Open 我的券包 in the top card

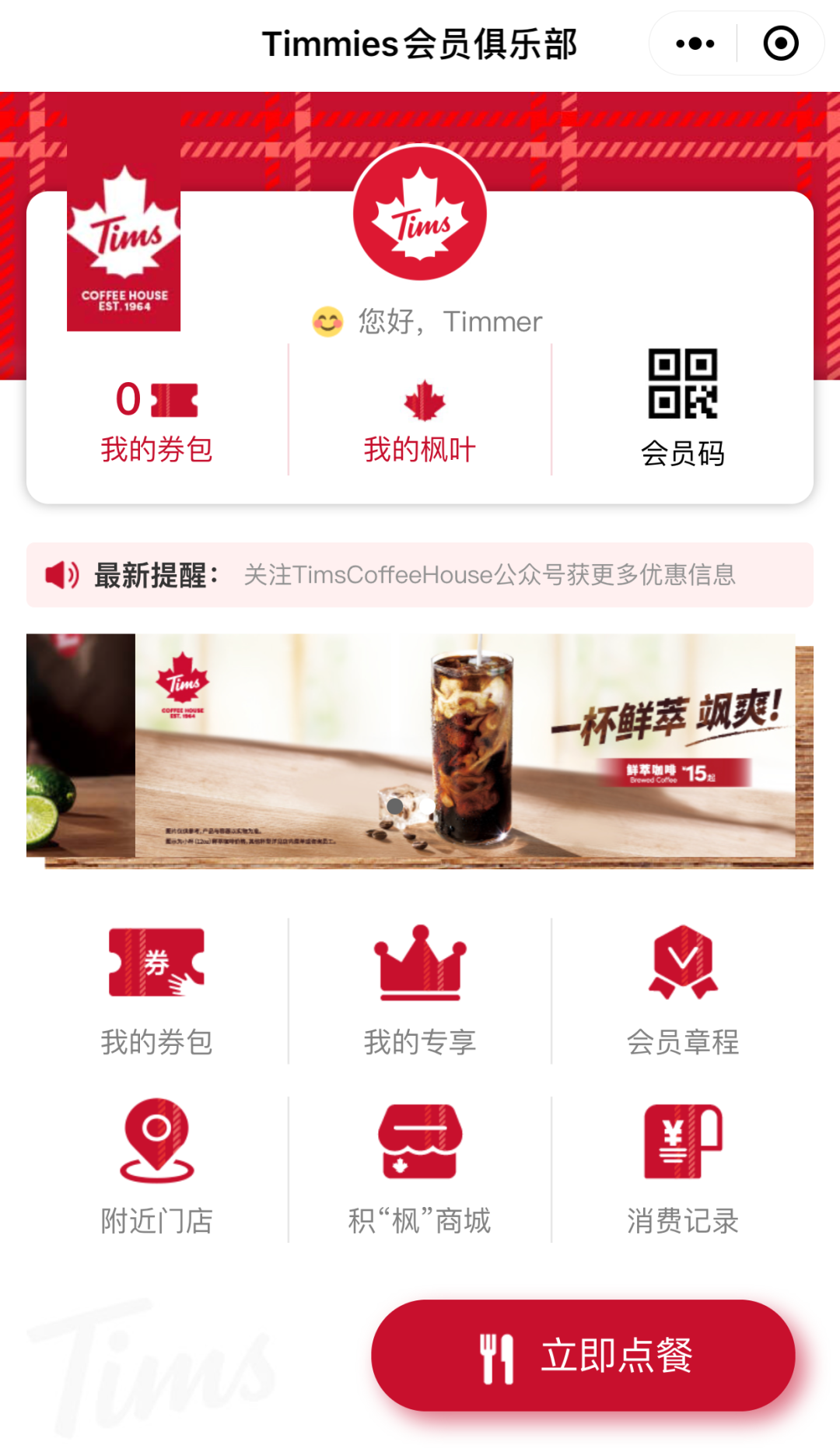coord(156,421)
